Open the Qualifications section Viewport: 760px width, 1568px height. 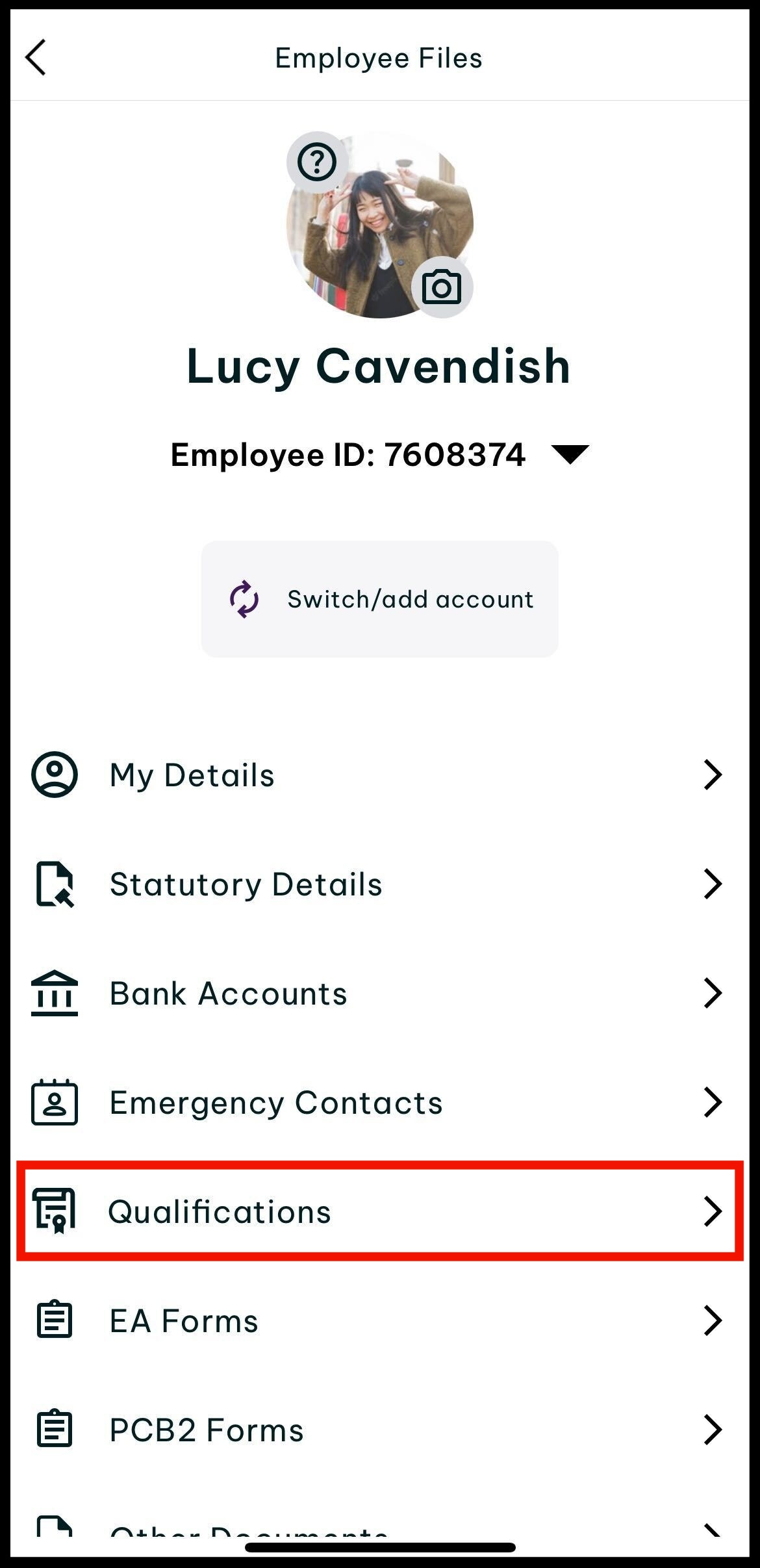coord(379,1211)
